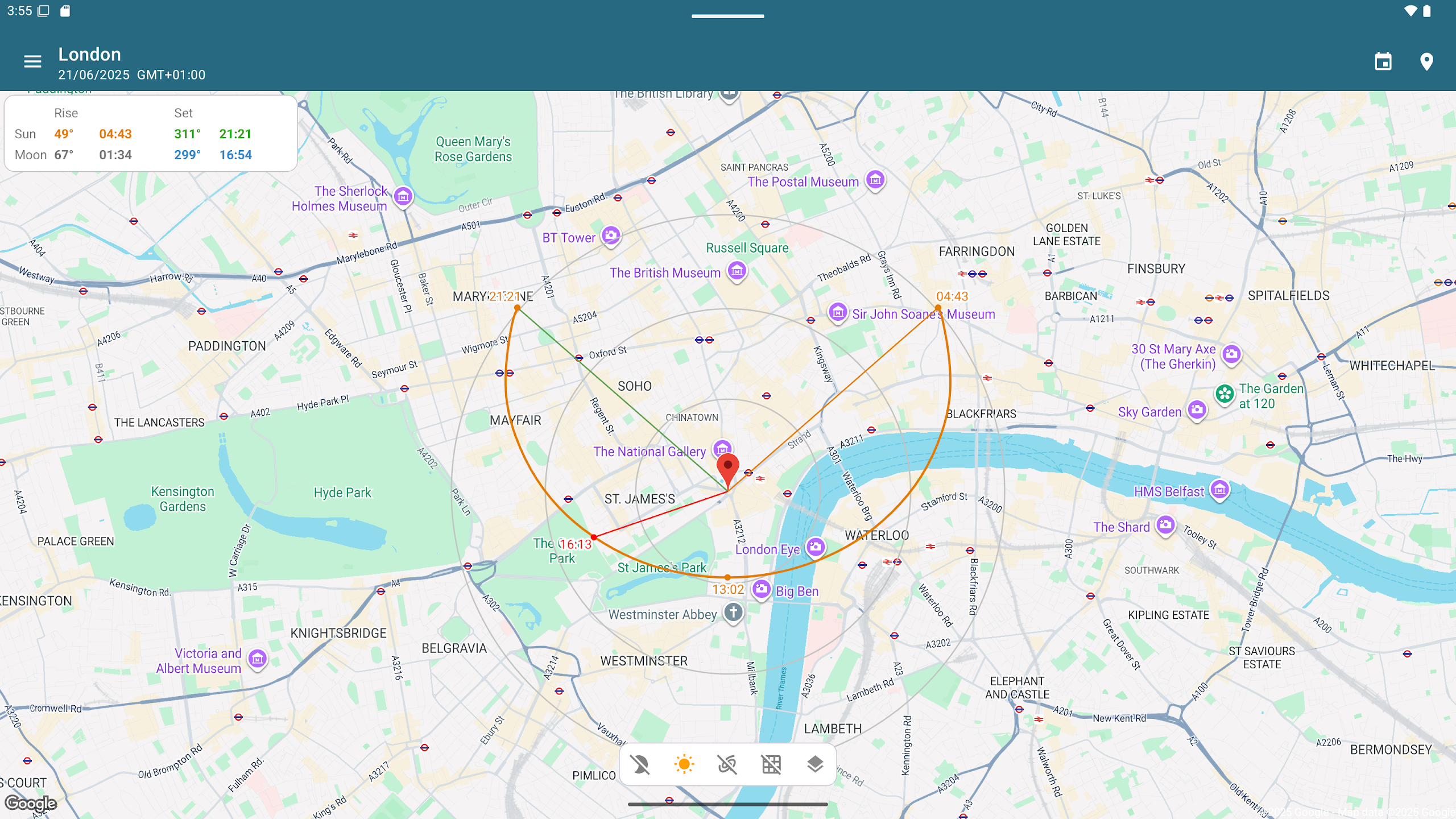
Task: Open the location pin selector
Action: (1426, 61)
